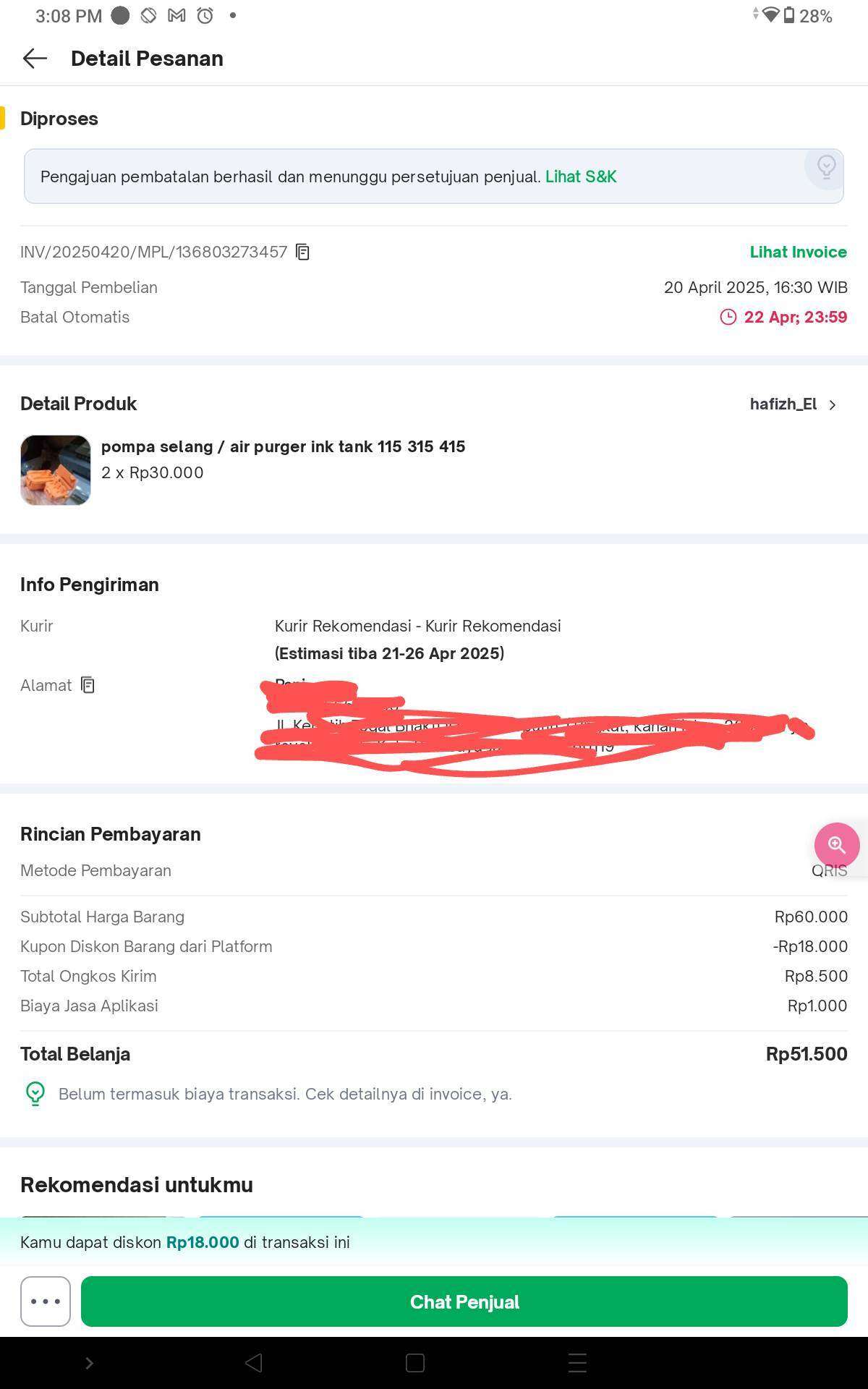This screenshot has width=868, height=1389.
Task: Open the system recent apps button
Action: click(577, 1363)
